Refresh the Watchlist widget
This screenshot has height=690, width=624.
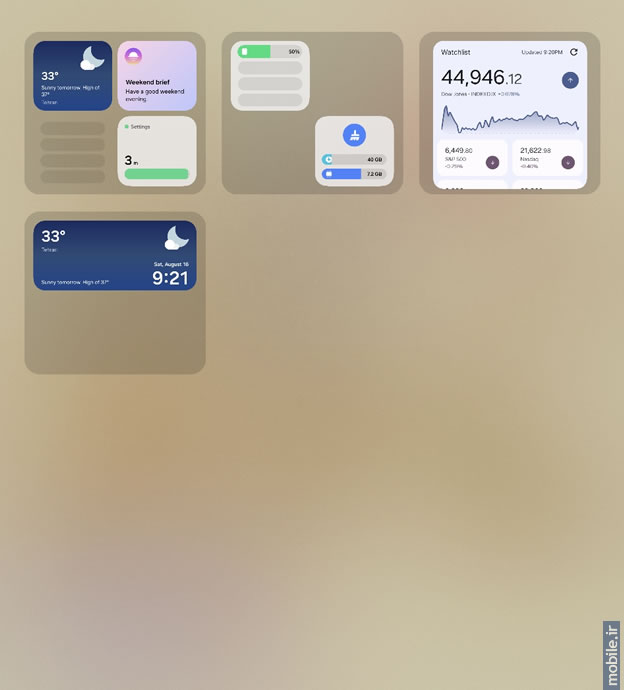(574, 52)
